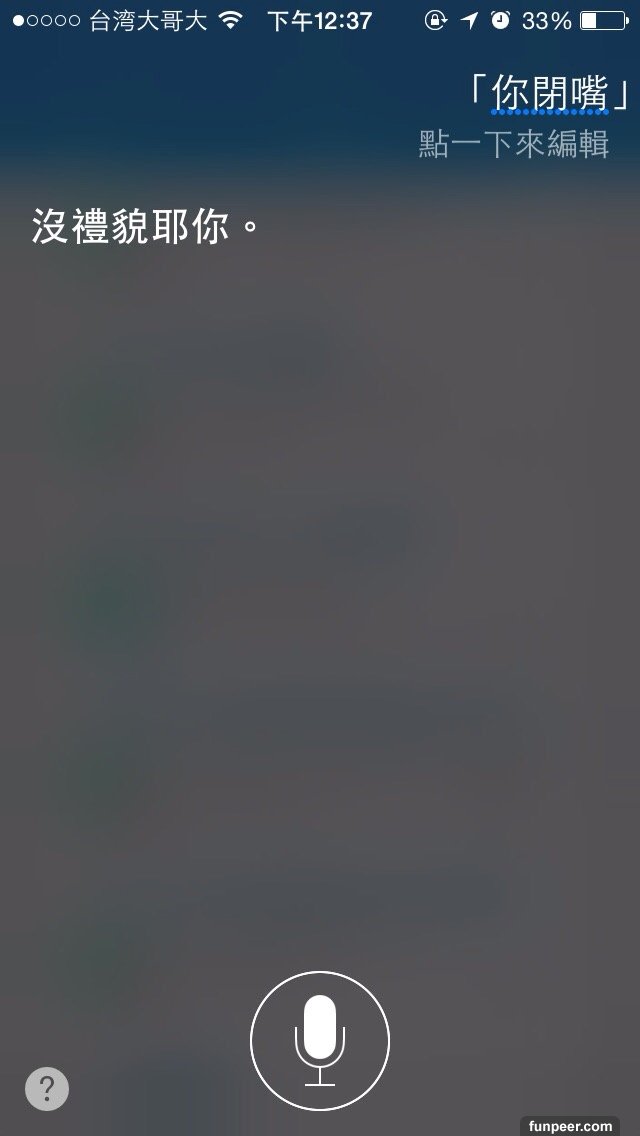Screen dimensions: 640x1136
Task: Tap the microphone button to speak
Action: click(320, 1041)
